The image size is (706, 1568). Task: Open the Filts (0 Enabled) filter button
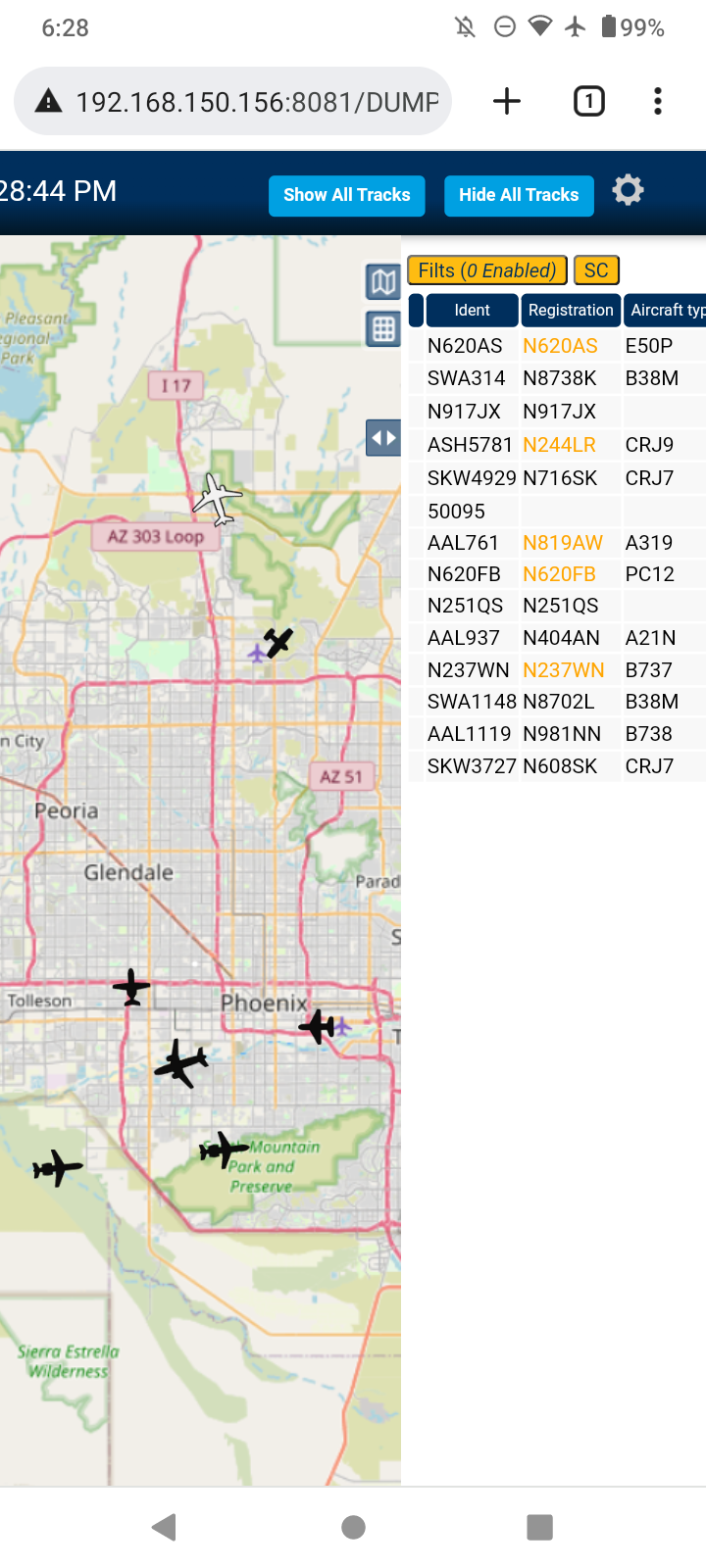pyautogui.click(x=487, y=270)
